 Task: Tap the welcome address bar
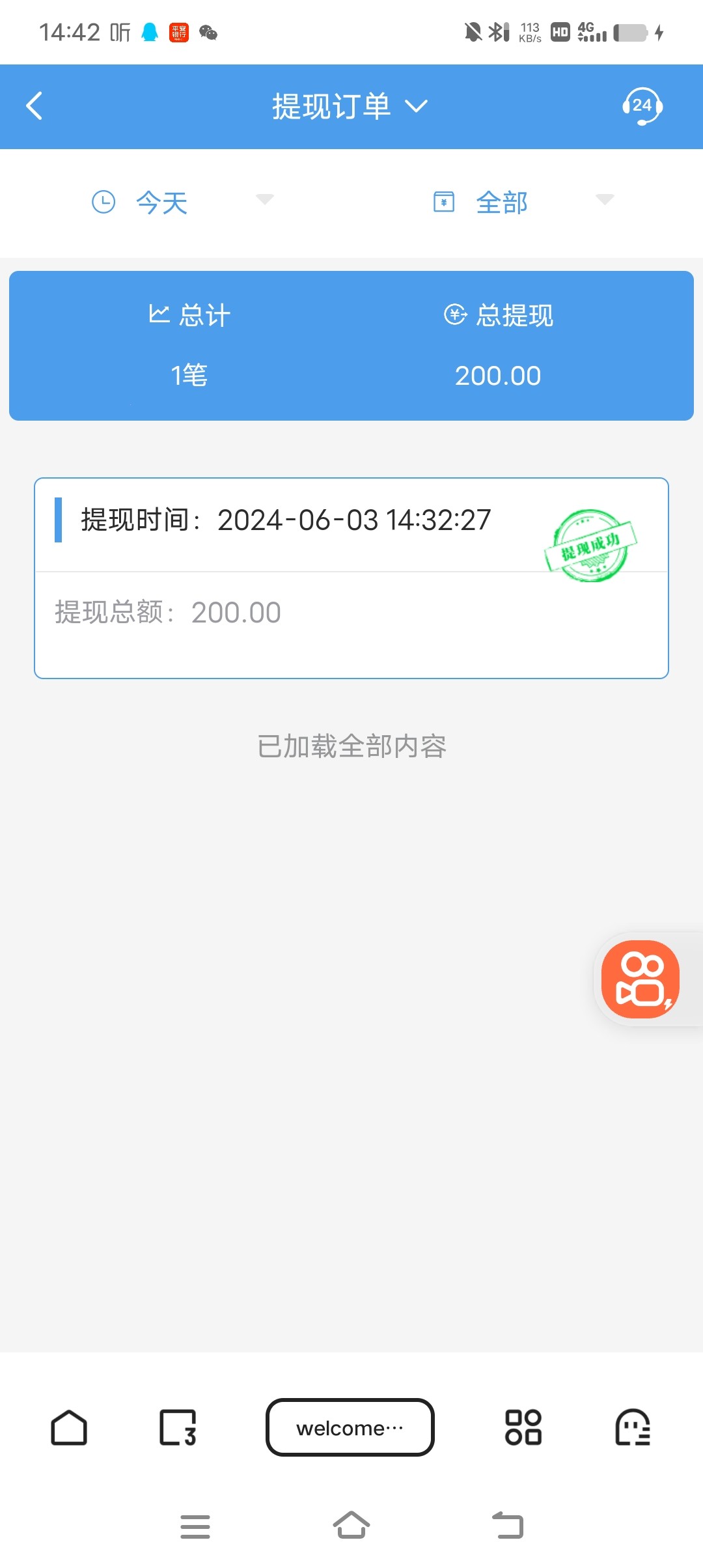coord(350,1427)
